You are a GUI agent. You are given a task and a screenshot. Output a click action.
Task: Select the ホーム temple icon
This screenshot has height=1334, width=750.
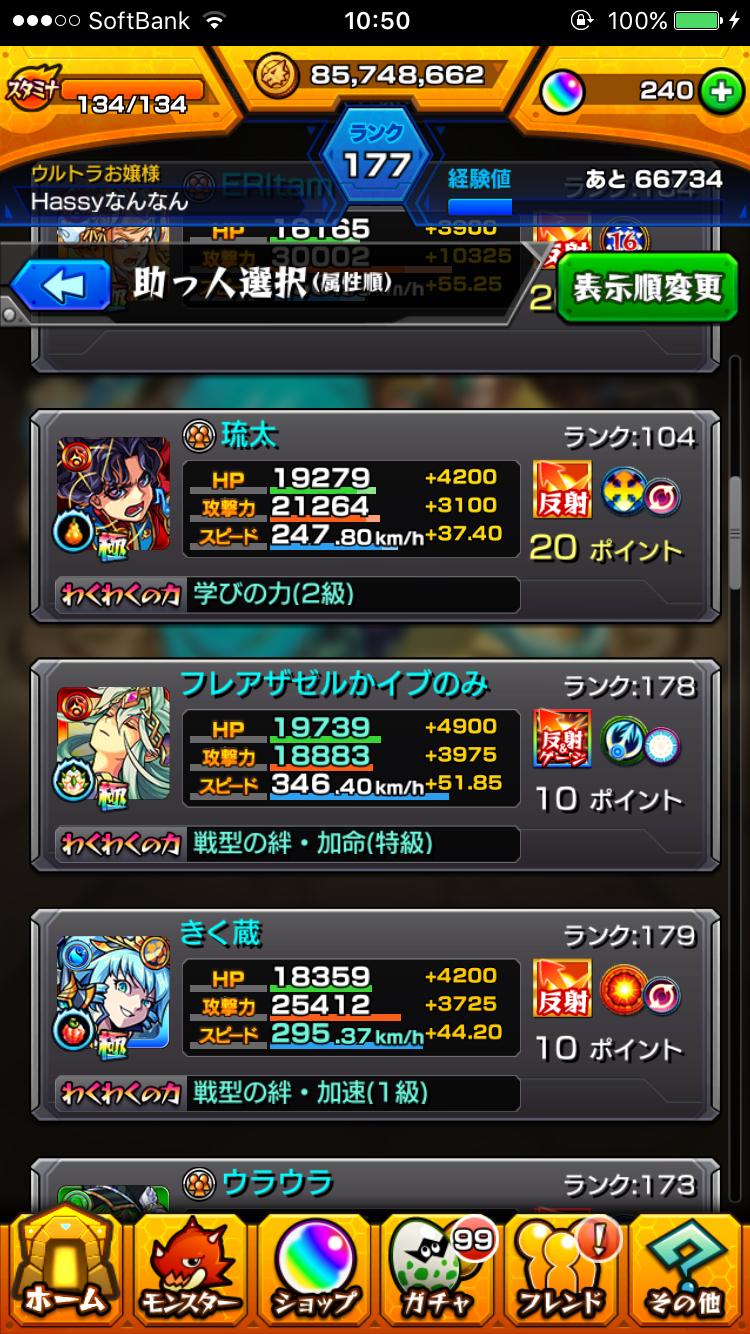(x=64, y=1270)
